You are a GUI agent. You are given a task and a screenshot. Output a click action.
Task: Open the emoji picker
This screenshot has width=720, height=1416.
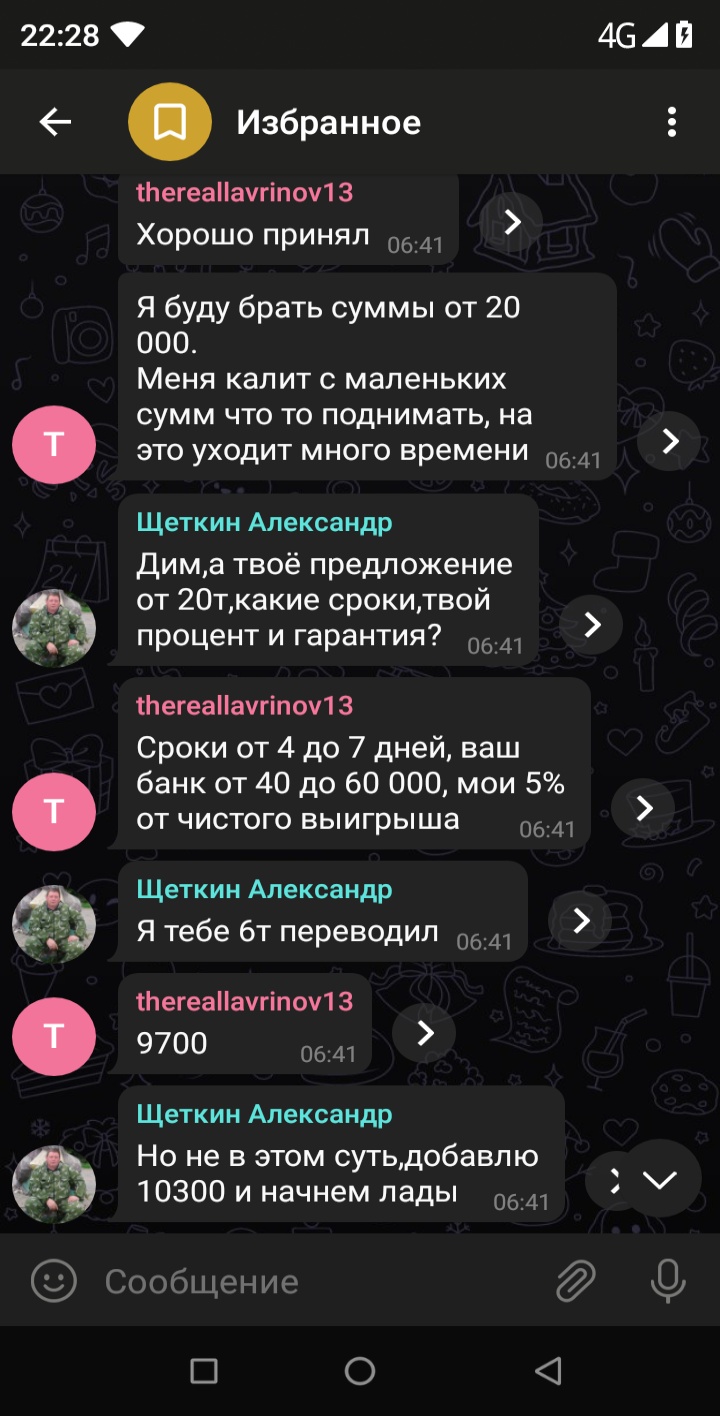54,1281
